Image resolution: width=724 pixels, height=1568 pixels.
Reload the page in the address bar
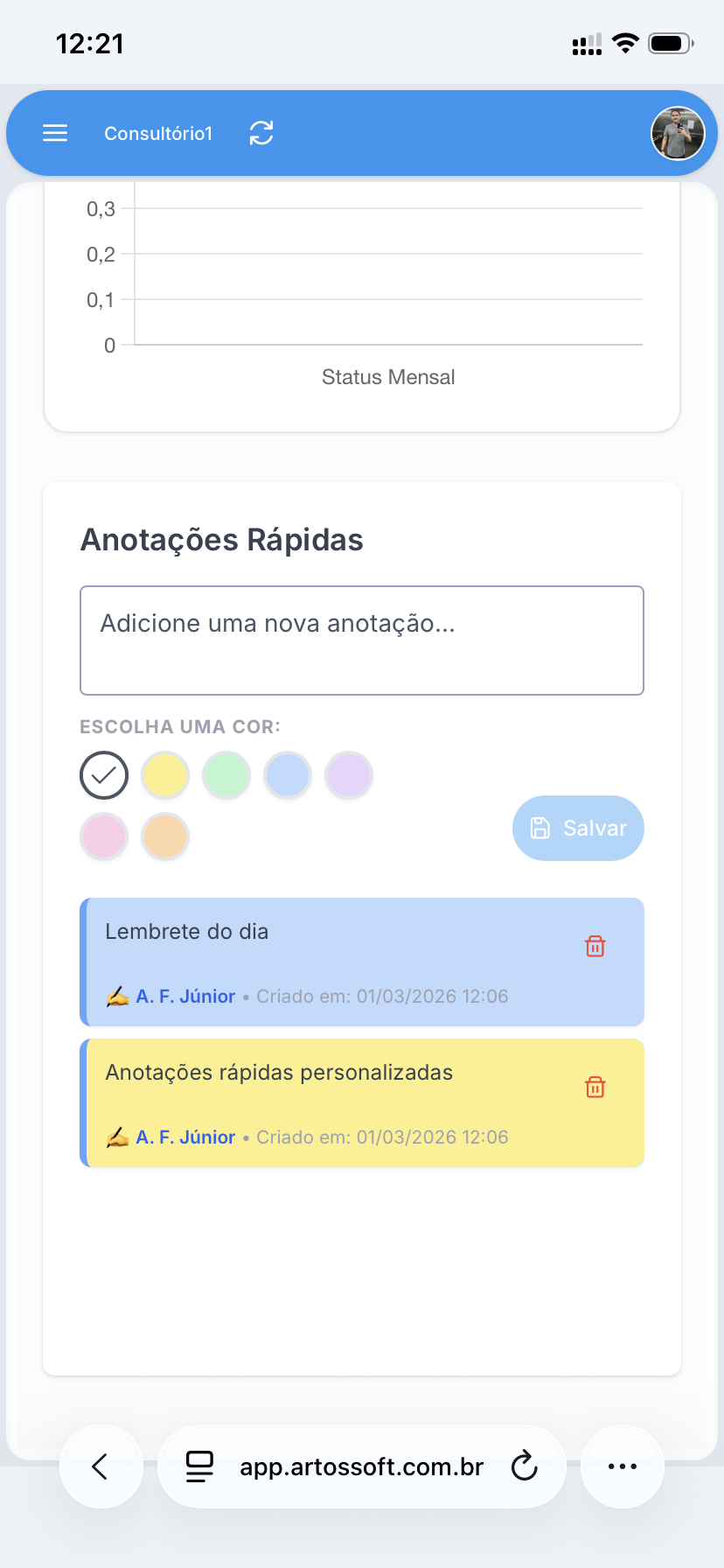tap(524, 1466)
